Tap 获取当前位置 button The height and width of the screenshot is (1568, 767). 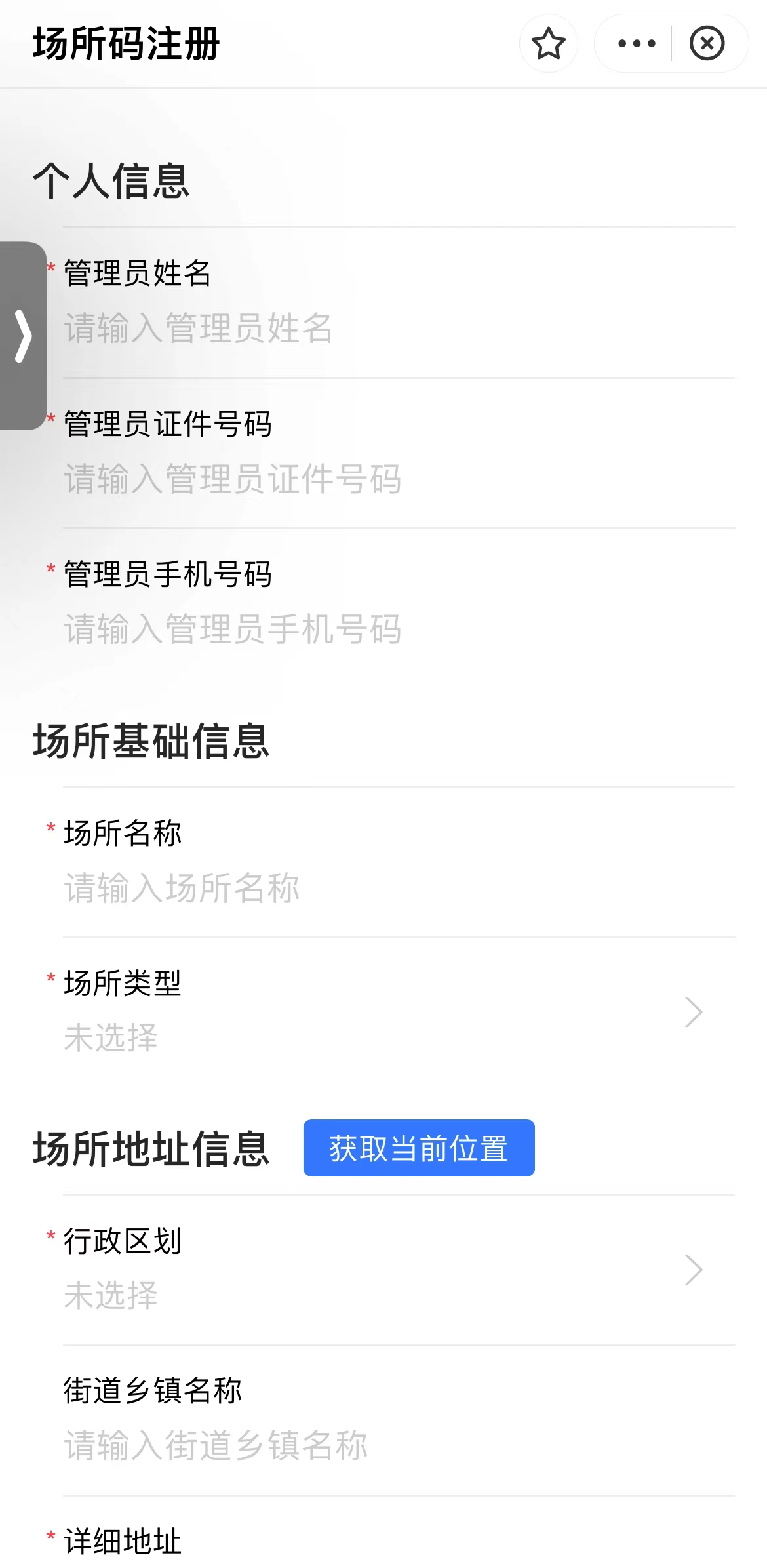(418, 1148)
